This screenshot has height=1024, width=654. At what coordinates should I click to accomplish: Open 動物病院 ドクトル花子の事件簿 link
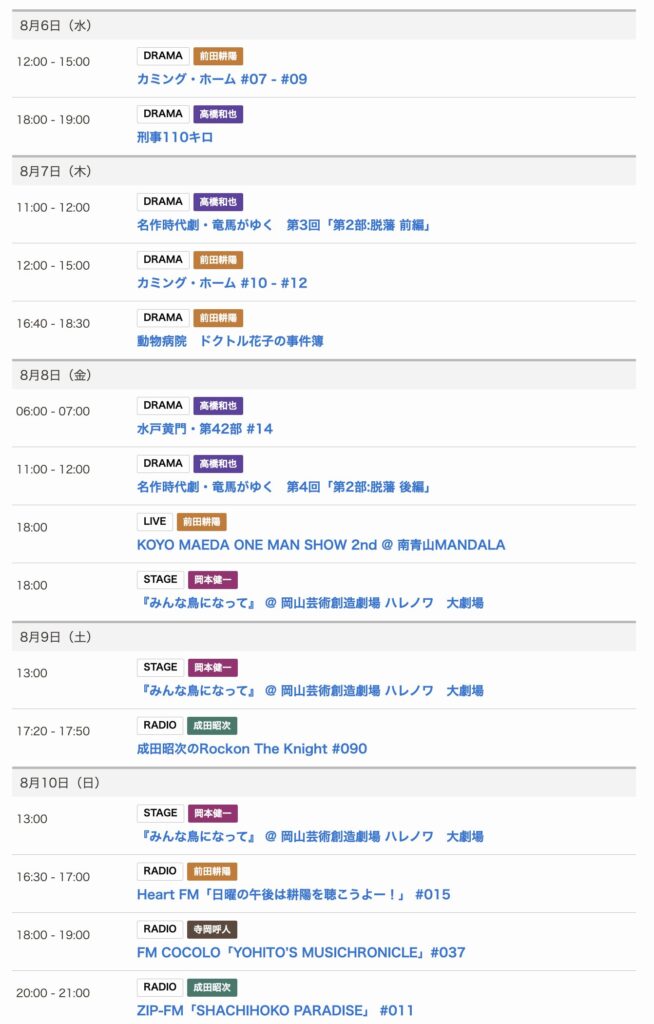(230, 341)
